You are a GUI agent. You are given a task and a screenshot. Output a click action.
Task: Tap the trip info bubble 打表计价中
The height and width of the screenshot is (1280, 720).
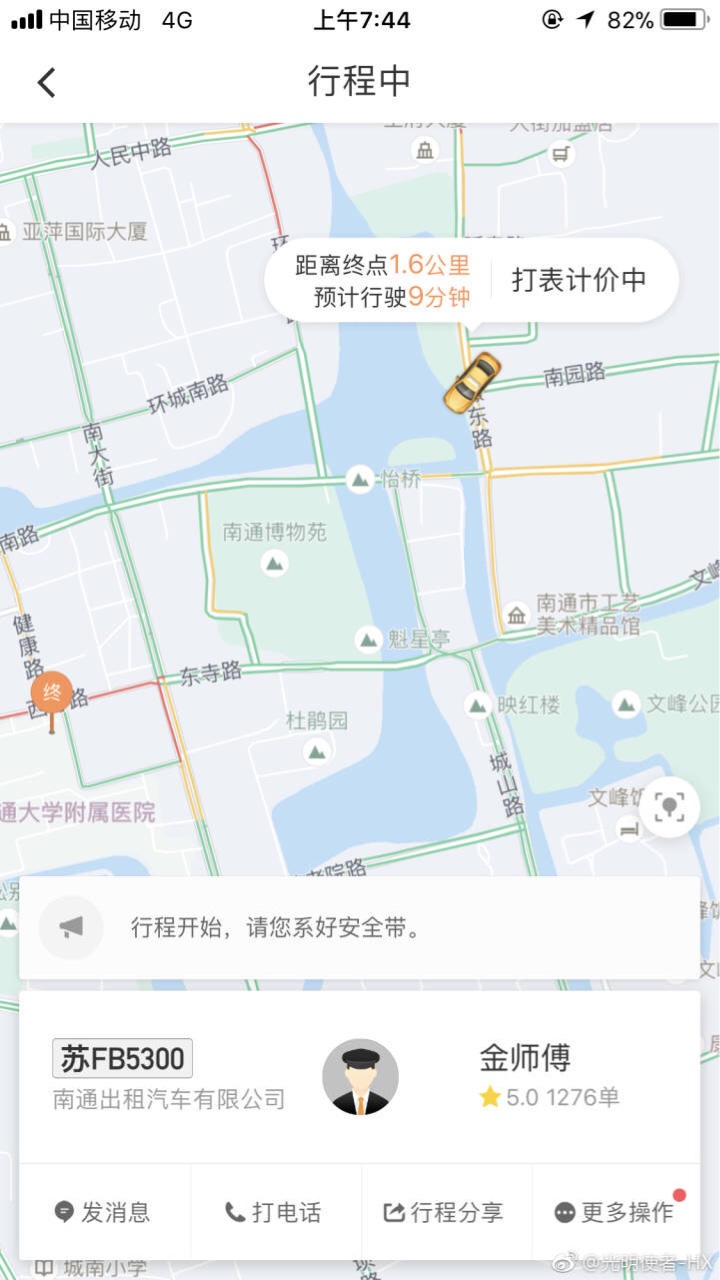click(578, 281)
